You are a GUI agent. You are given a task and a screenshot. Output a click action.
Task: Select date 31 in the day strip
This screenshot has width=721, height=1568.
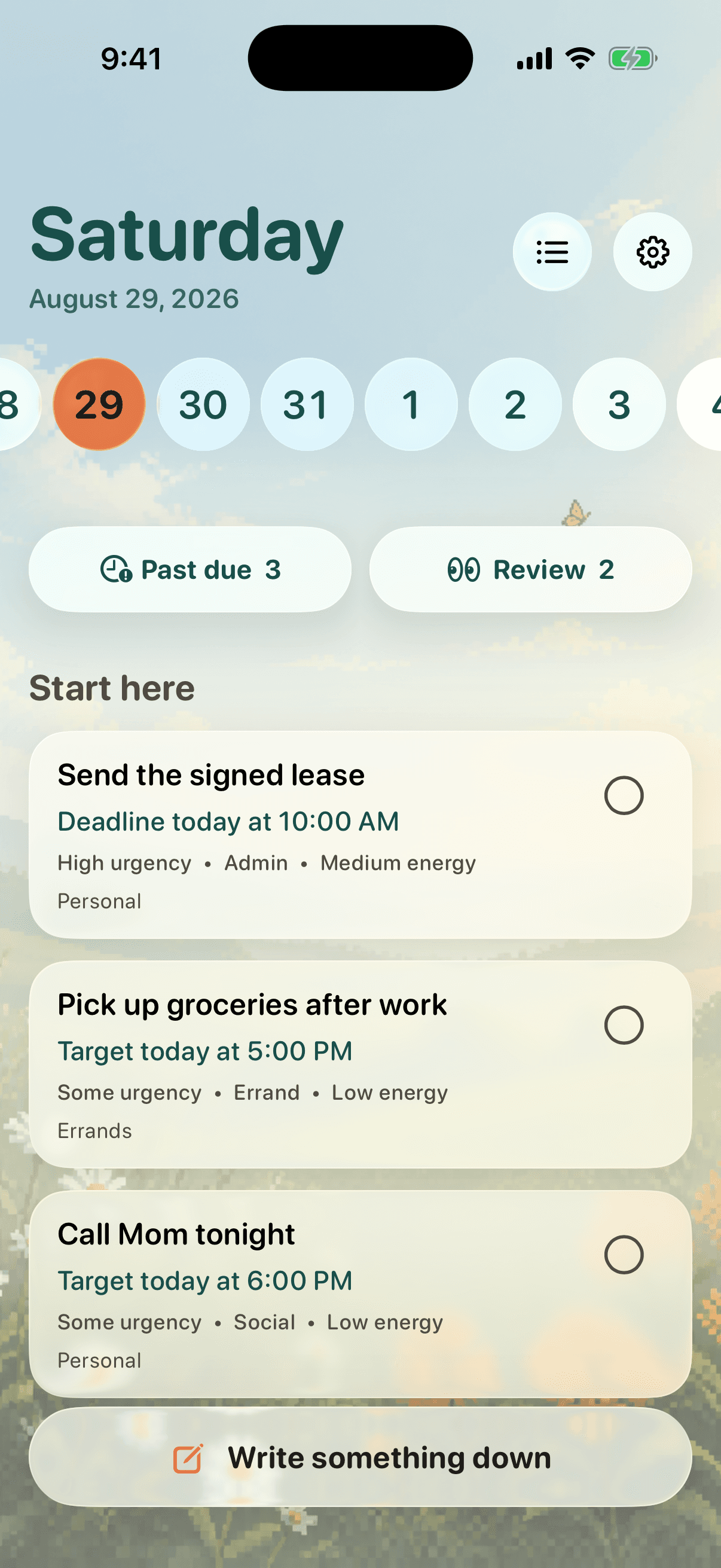(x=307, y=404)
